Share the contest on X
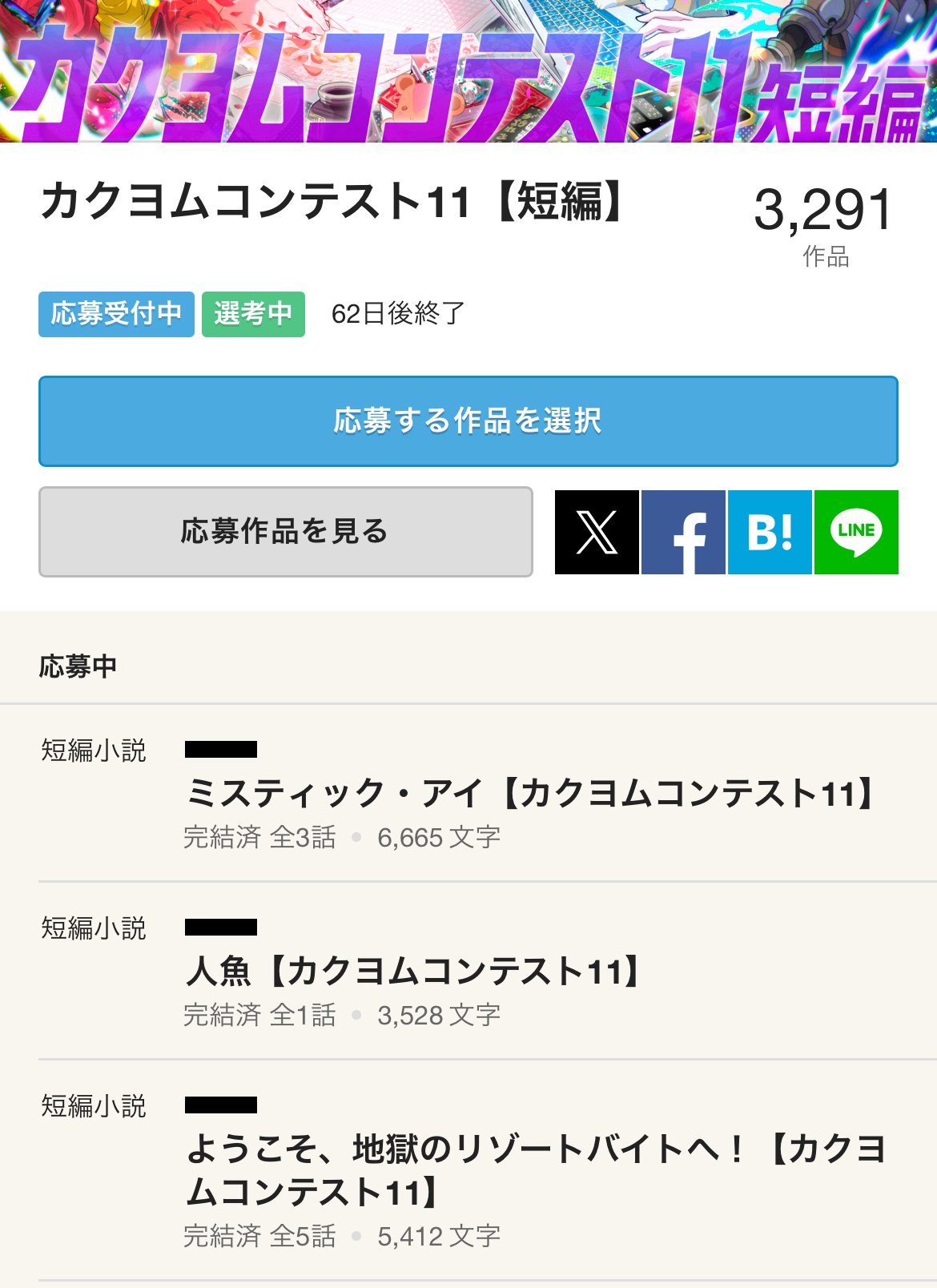Image resolution: width=937 pixels, height=1288 pixels. [x=597, y=533]
